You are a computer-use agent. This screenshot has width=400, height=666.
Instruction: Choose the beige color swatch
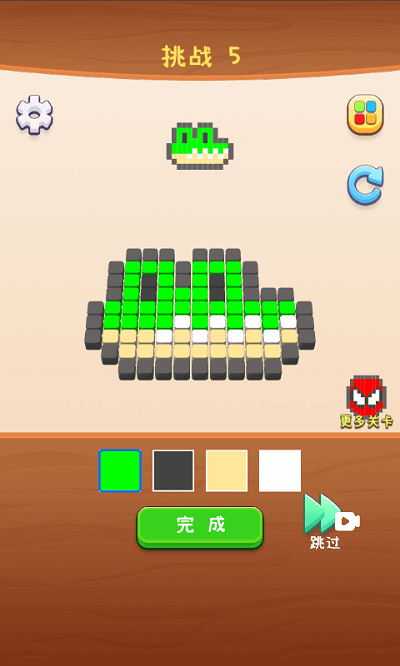[x=227, y=471]
